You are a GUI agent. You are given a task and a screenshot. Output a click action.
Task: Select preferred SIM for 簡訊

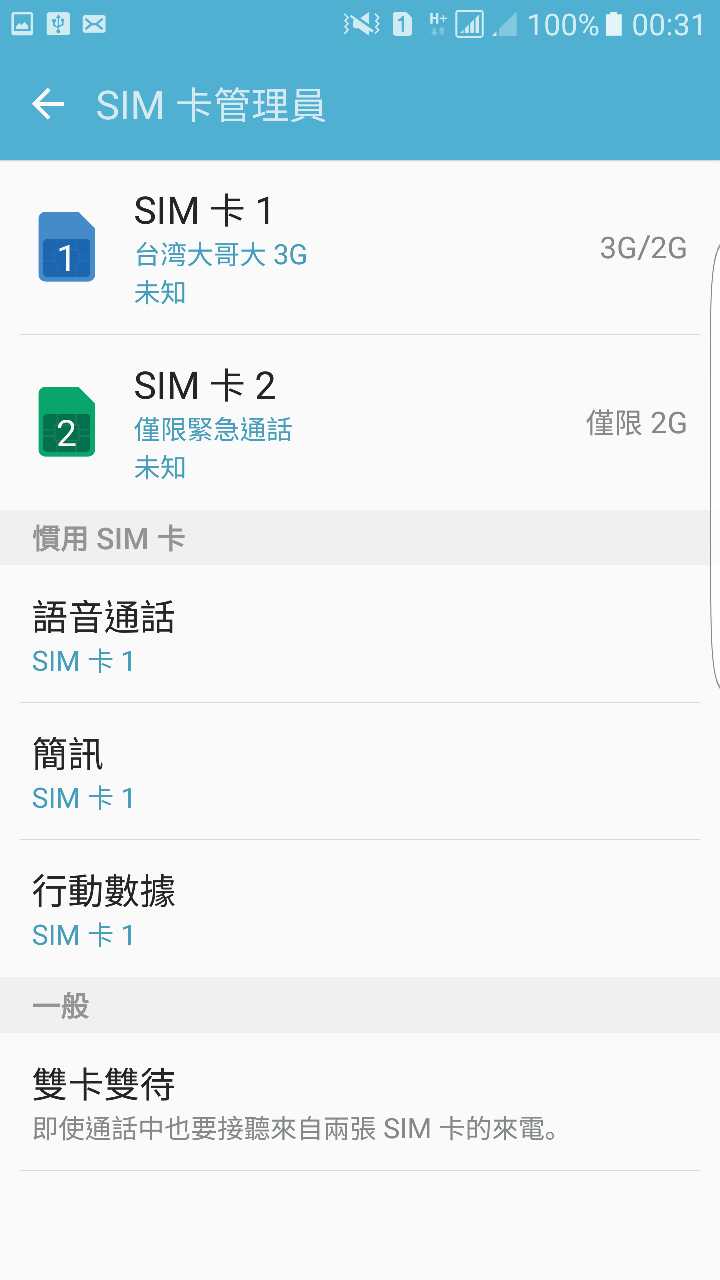[x=360, y=773]
